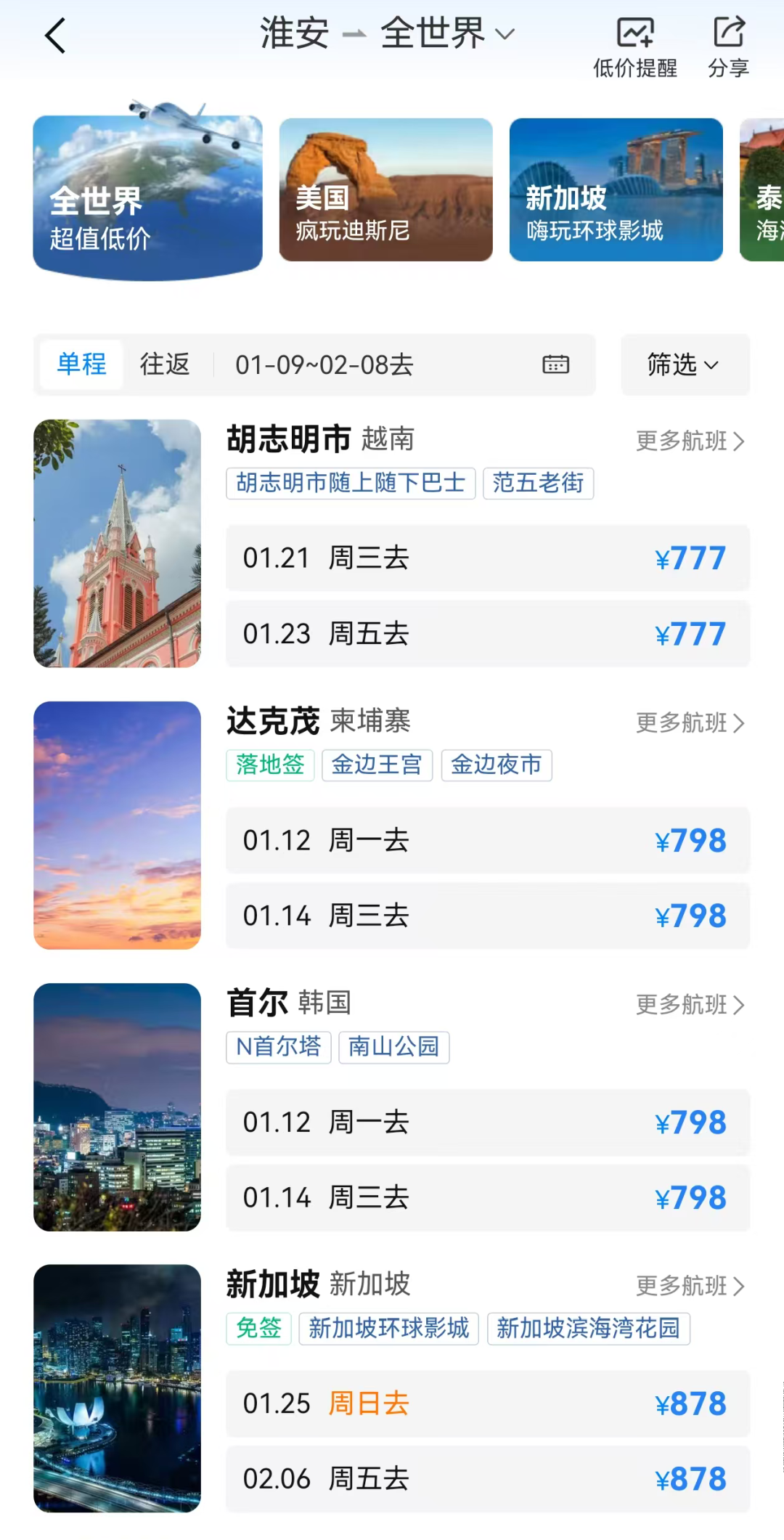View 更多航班 for 胡志明市
The width and height of the screenshot is (784, 1540).
pos(690,441)
